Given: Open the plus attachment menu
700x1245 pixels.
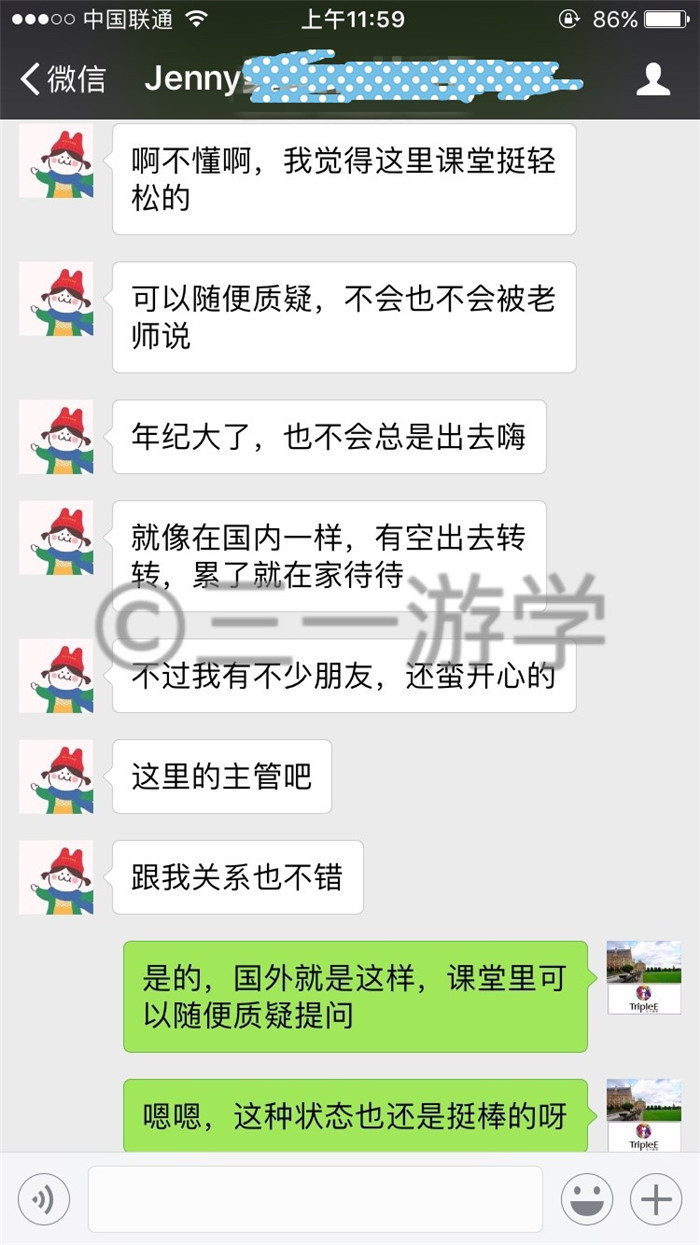Looking at the screenshot, I should [x=656, y=1199].
